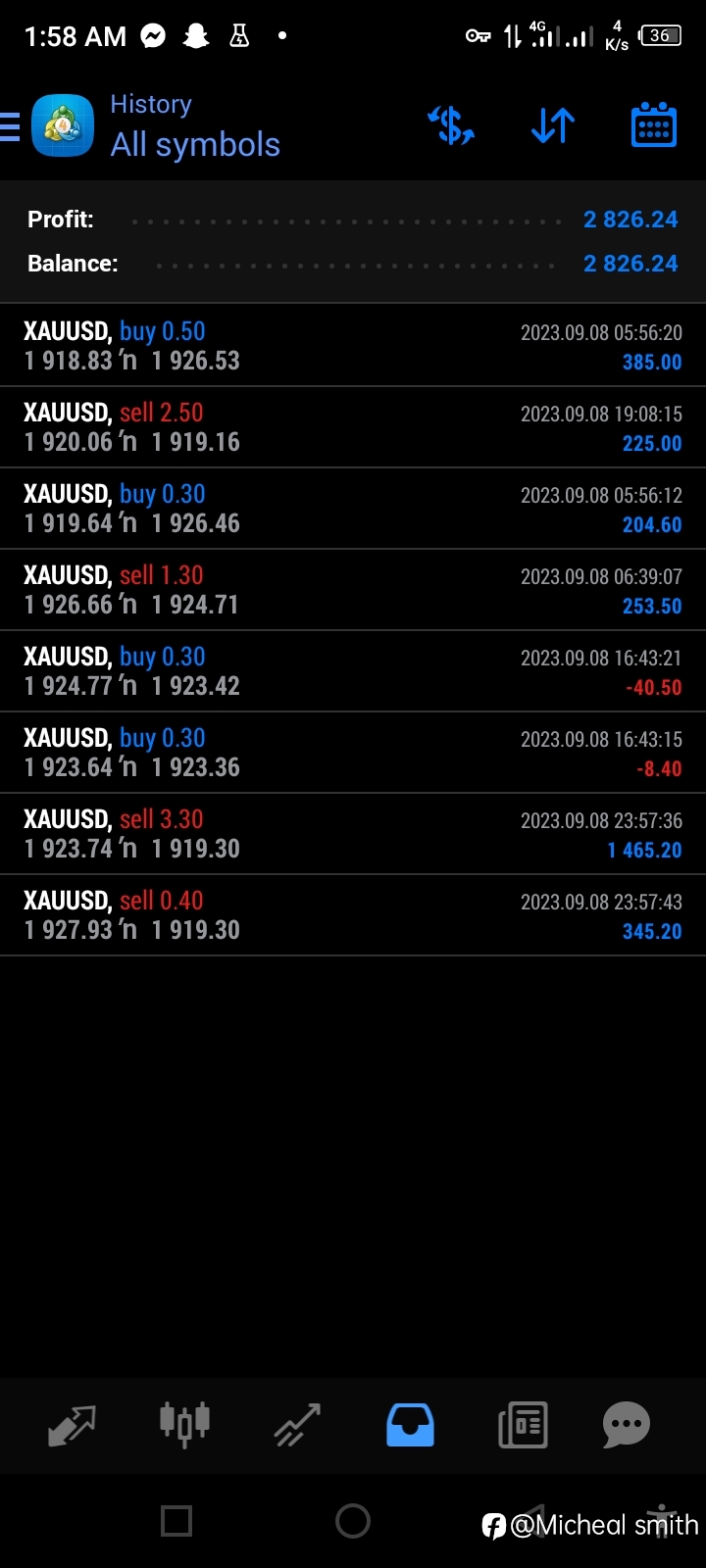
Task: Open the XAUUSD buy 0.50 trade
Action: click(353, 346)
